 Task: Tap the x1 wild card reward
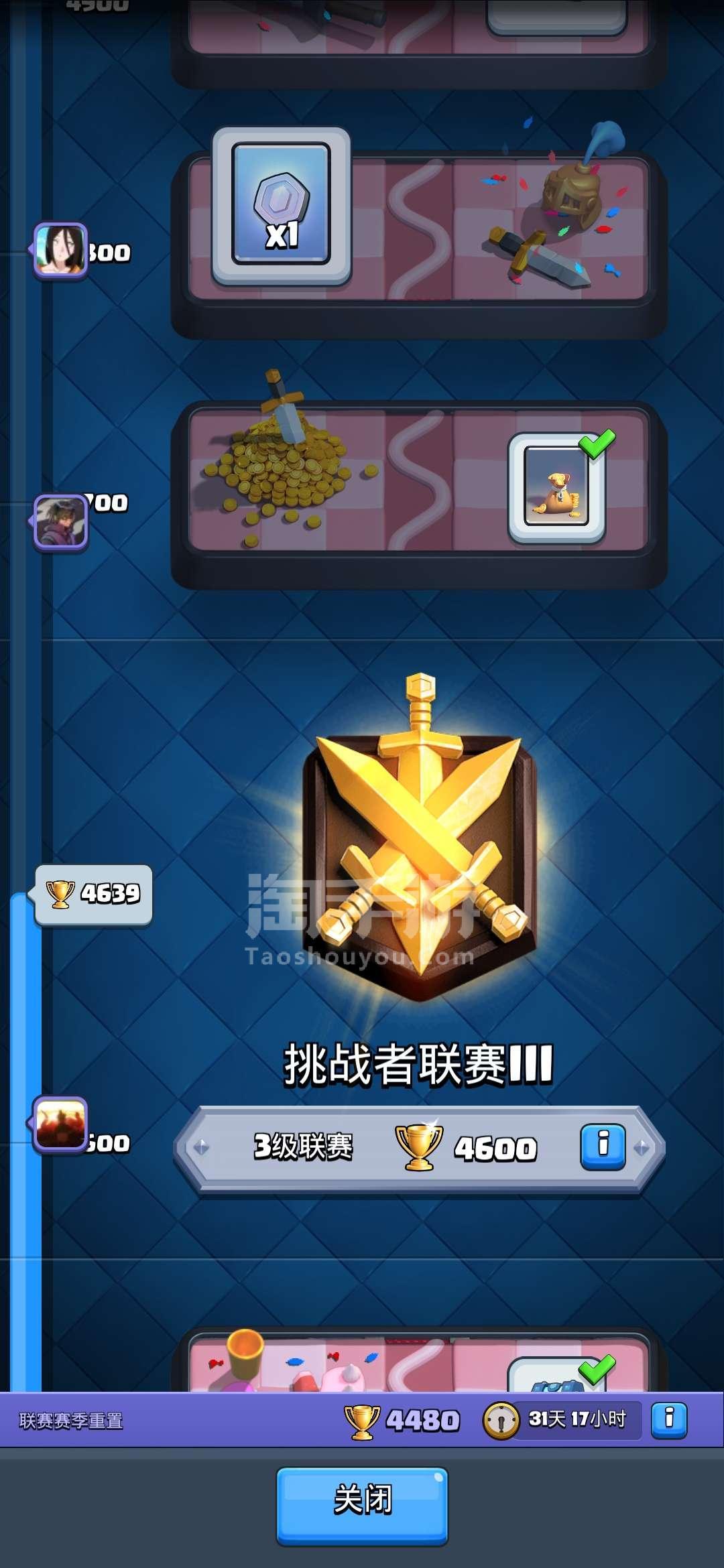282,205
